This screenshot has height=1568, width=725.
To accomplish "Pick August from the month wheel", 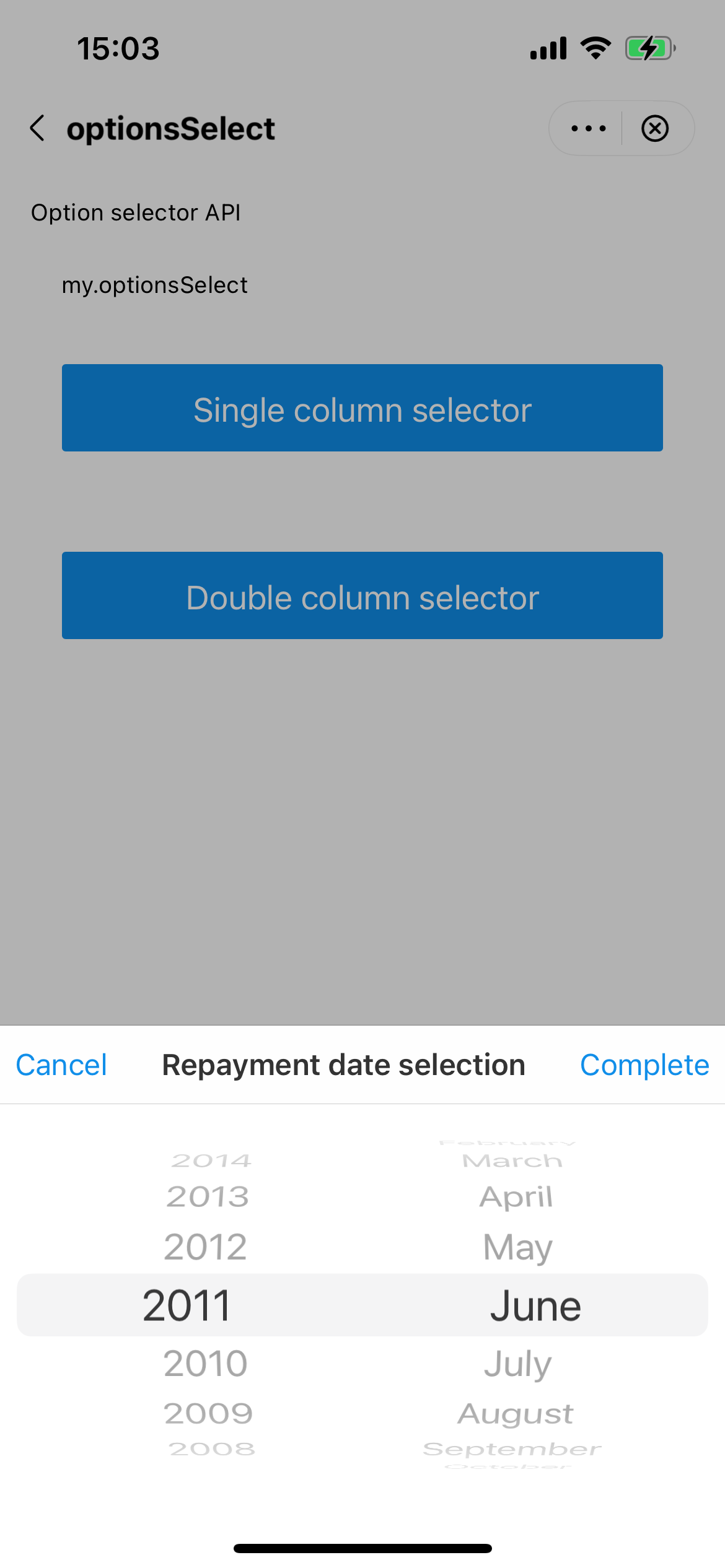I will (x=516, y=1413).
